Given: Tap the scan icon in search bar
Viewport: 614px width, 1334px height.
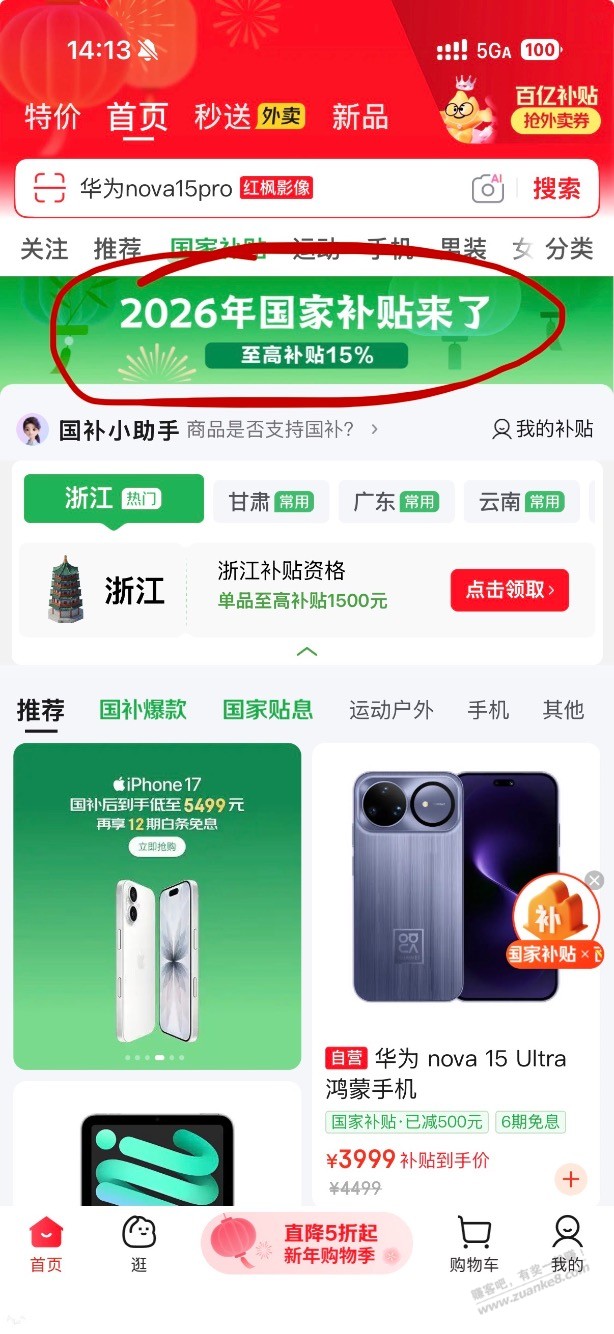Looking at the screenshot, I should [50, 188].
